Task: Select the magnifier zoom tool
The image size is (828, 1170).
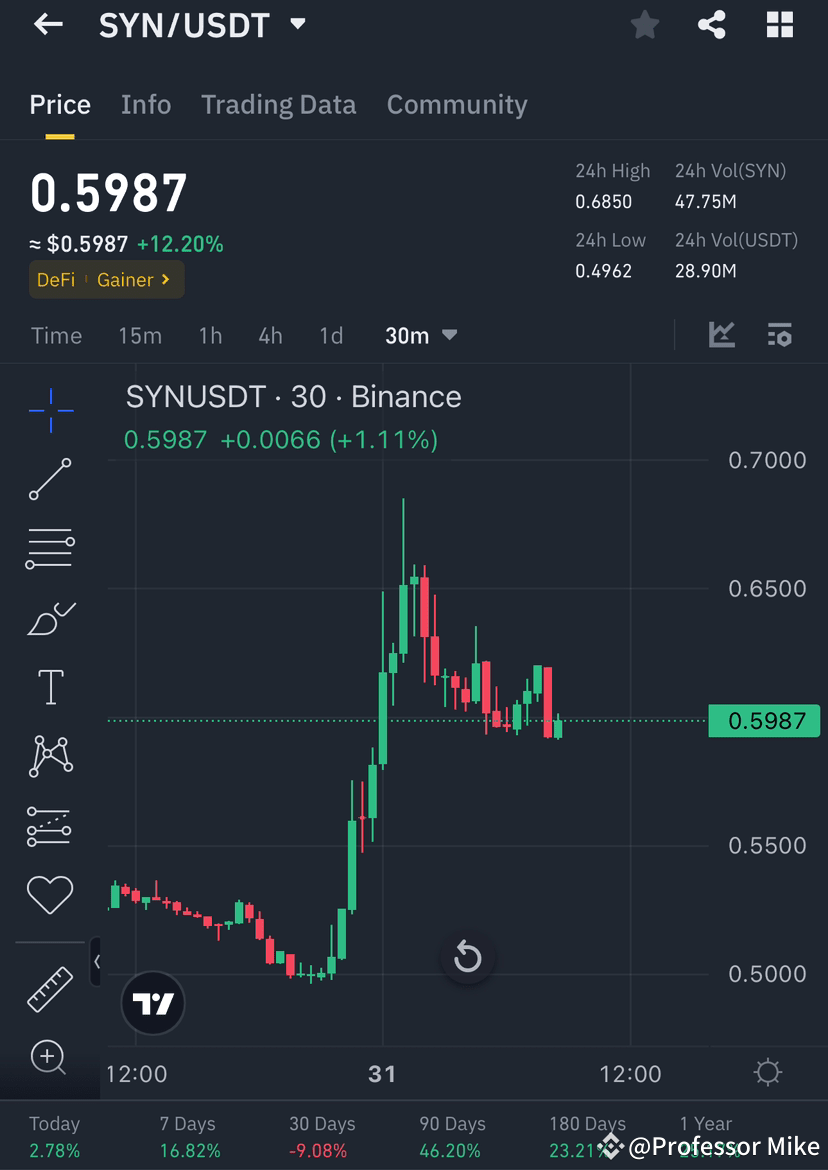Action: pos(50,1057)
